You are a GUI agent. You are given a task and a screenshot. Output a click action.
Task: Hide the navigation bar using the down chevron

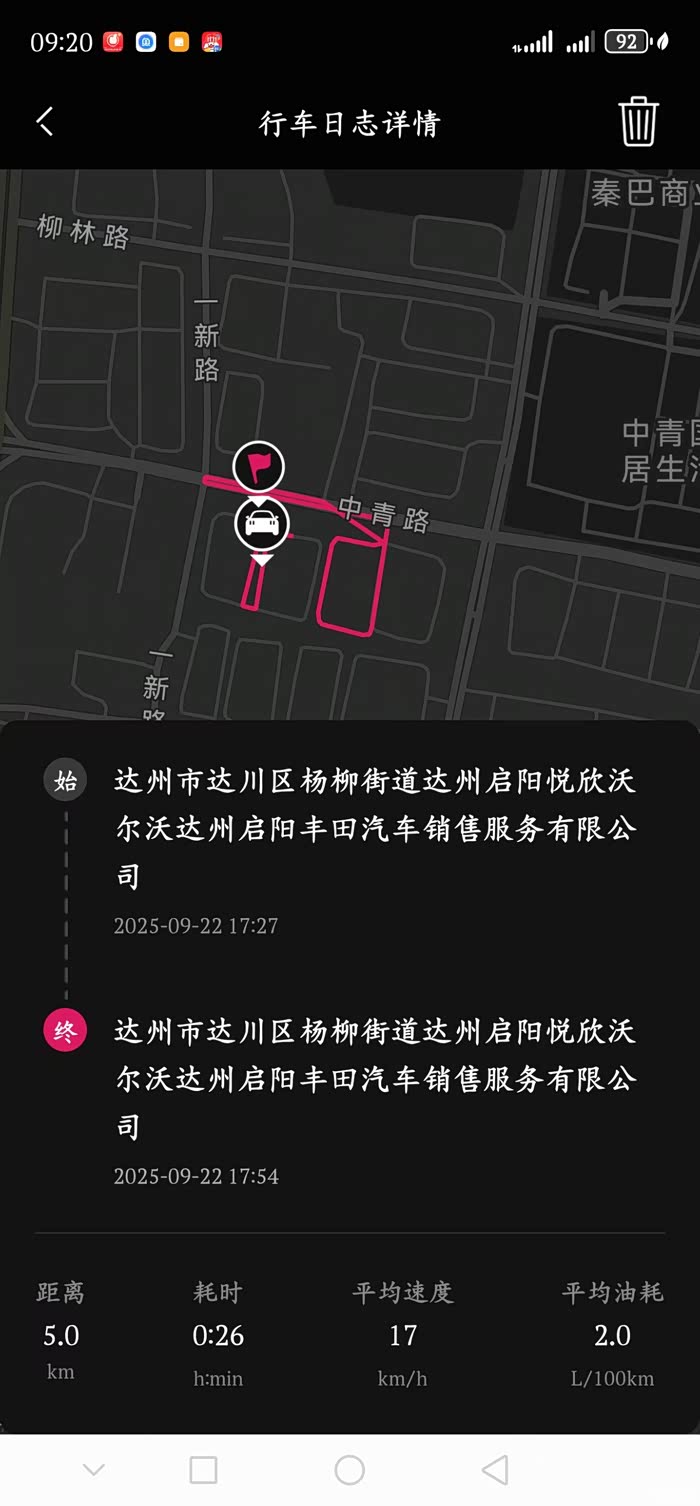click(94, 1469)
